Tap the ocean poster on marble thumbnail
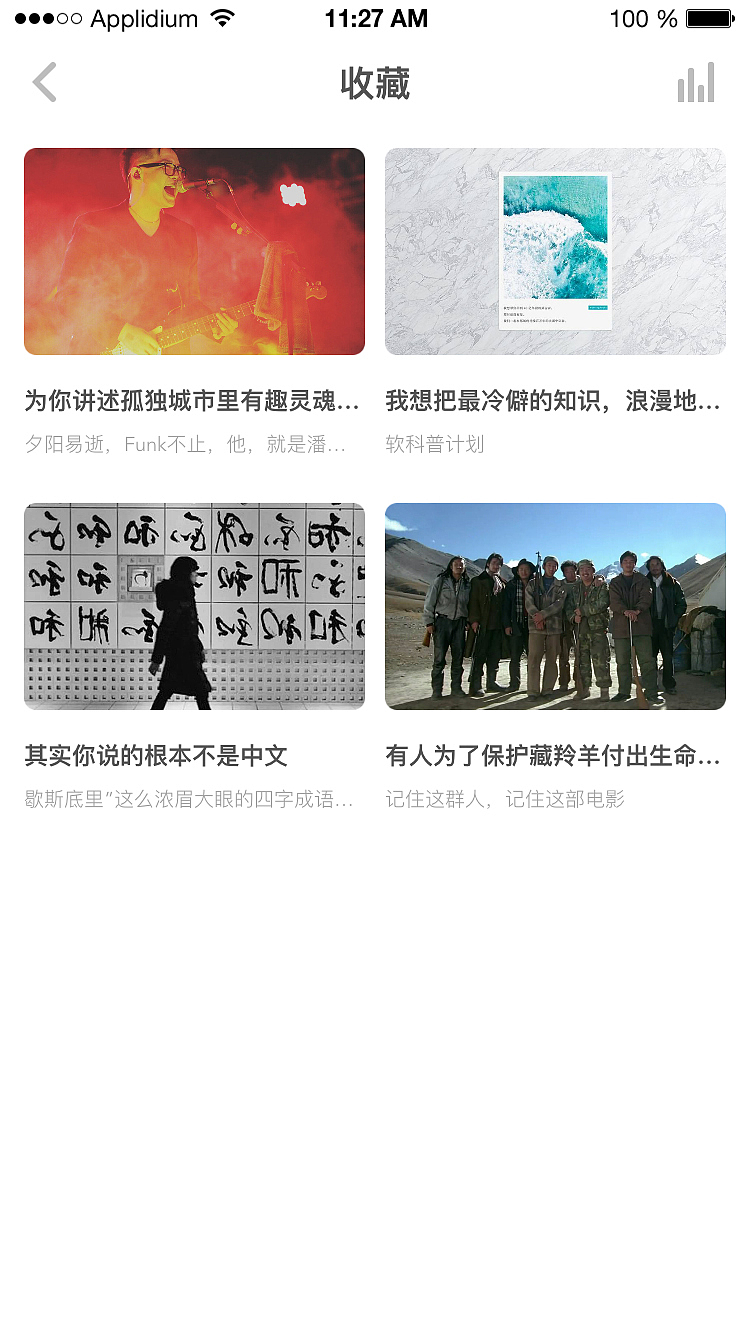 [555, 251]
